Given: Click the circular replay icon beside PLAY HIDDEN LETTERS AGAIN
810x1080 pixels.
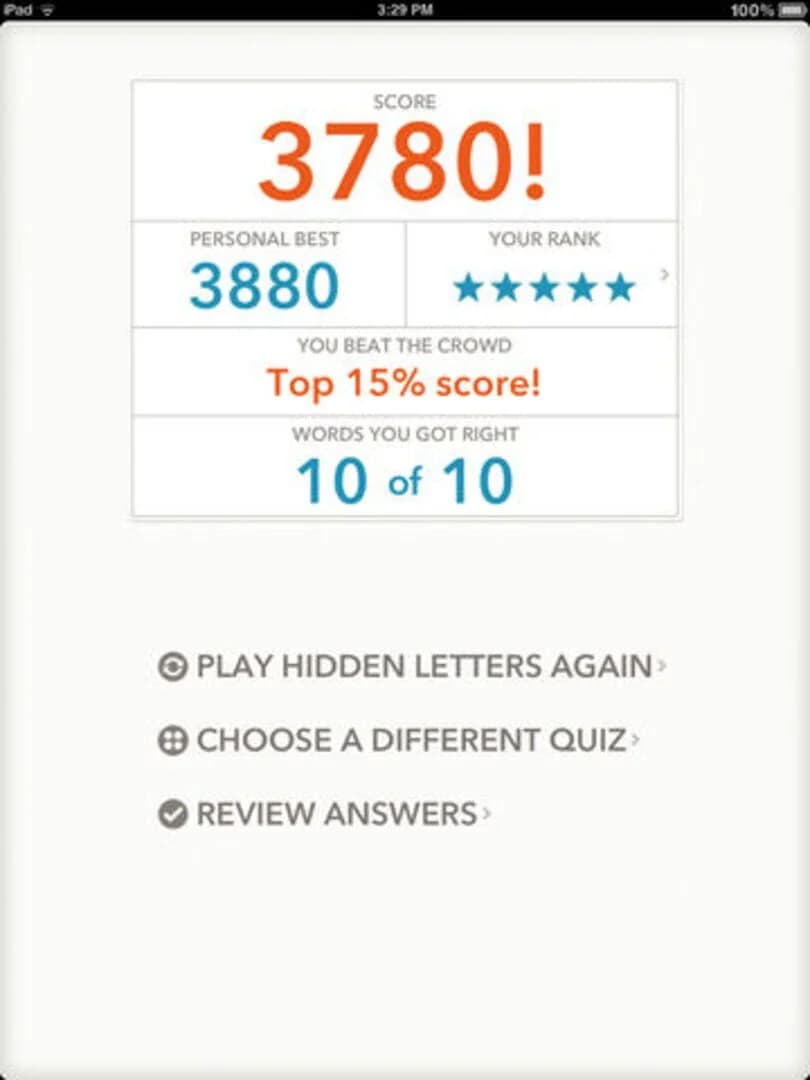Looking at the screenshot, I should pyautogui.click(x=172, y=664).
